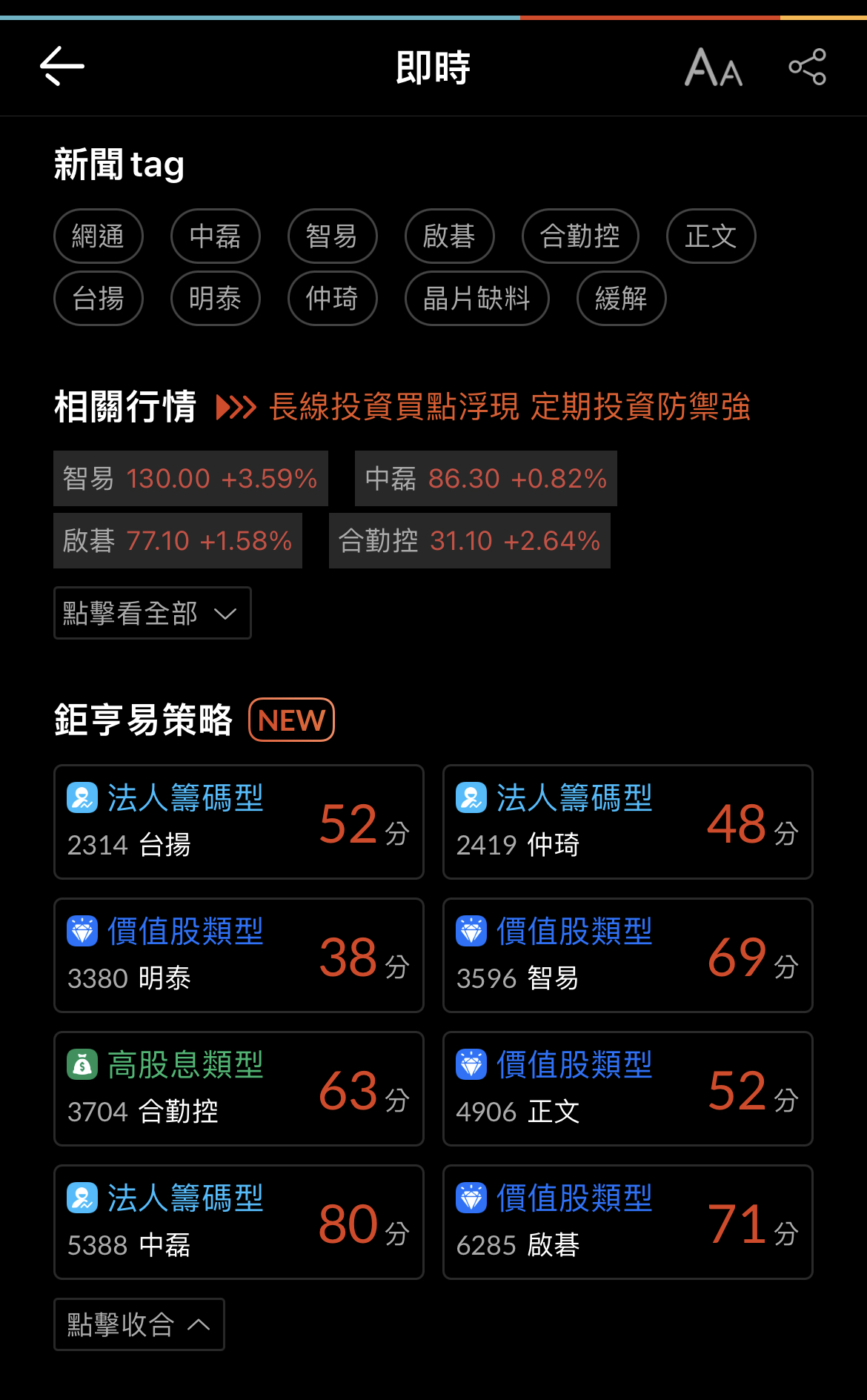Share this article
Viewport: 867px width, 1400px height.
[x=807, y=67]
